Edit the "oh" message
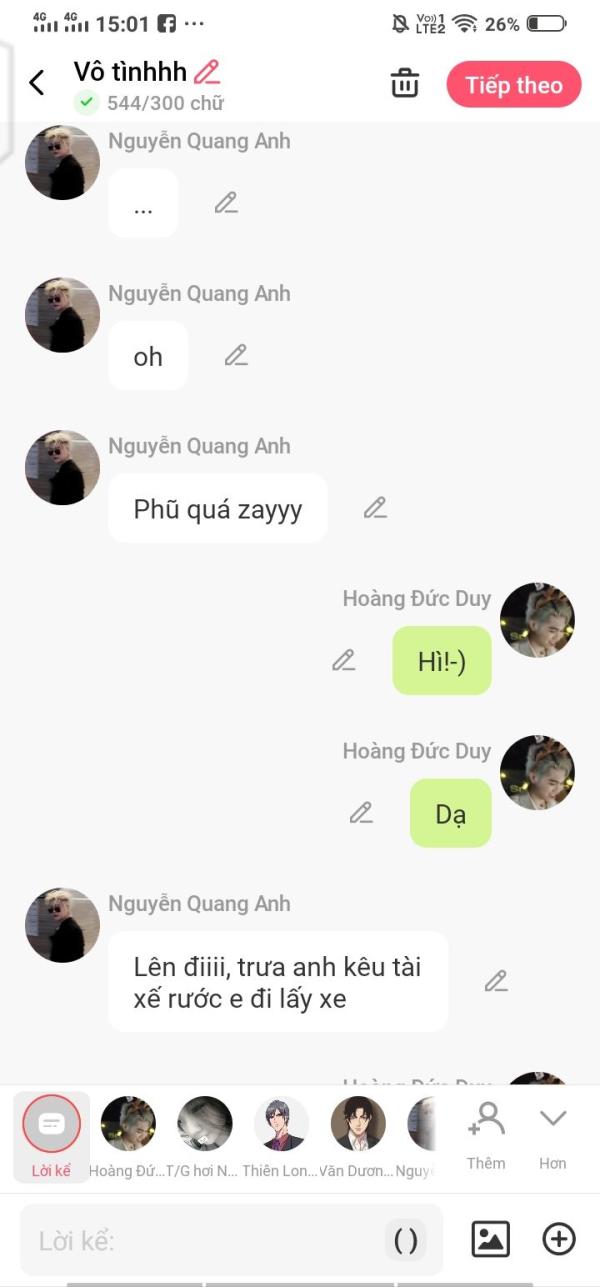 pos(236,355)
